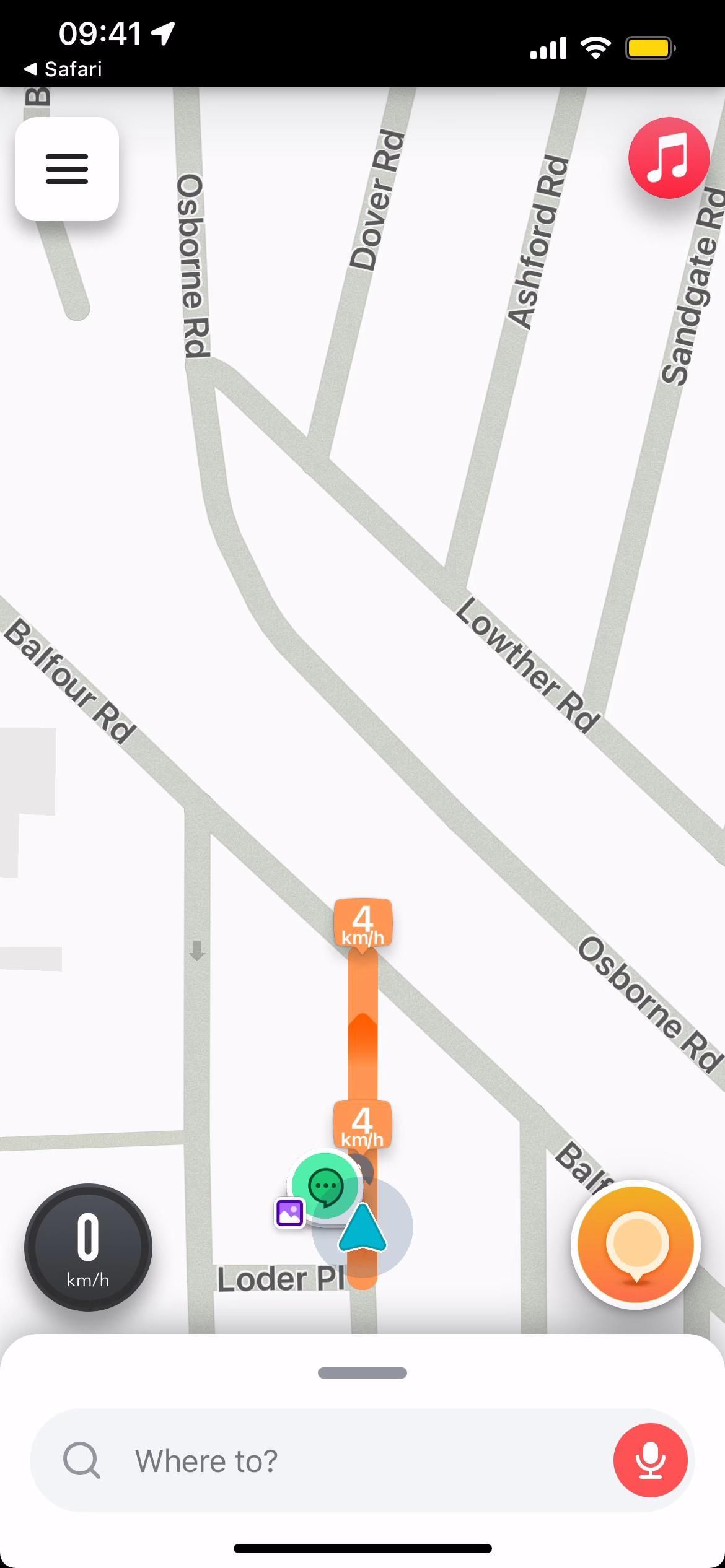Open the hamburger main menu

(x=67, y=168)
